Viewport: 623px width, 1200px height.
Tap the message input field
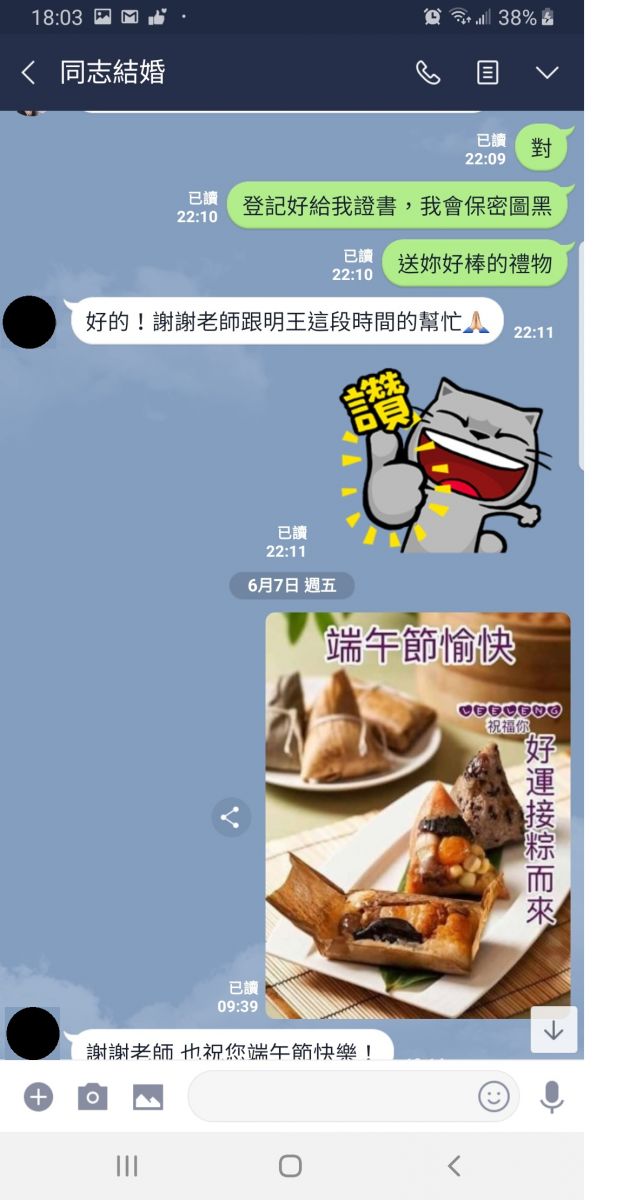click(330, 1097)
